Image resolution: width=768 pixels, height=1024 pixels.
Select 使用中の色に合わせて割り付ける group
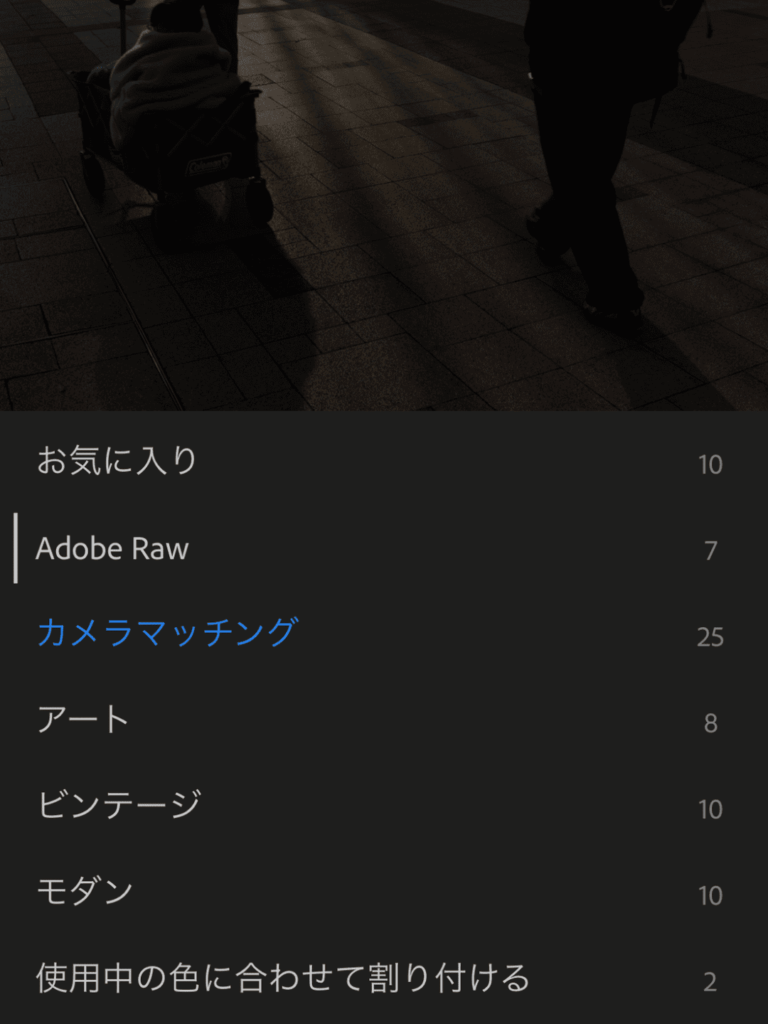[x=282, y=978]
